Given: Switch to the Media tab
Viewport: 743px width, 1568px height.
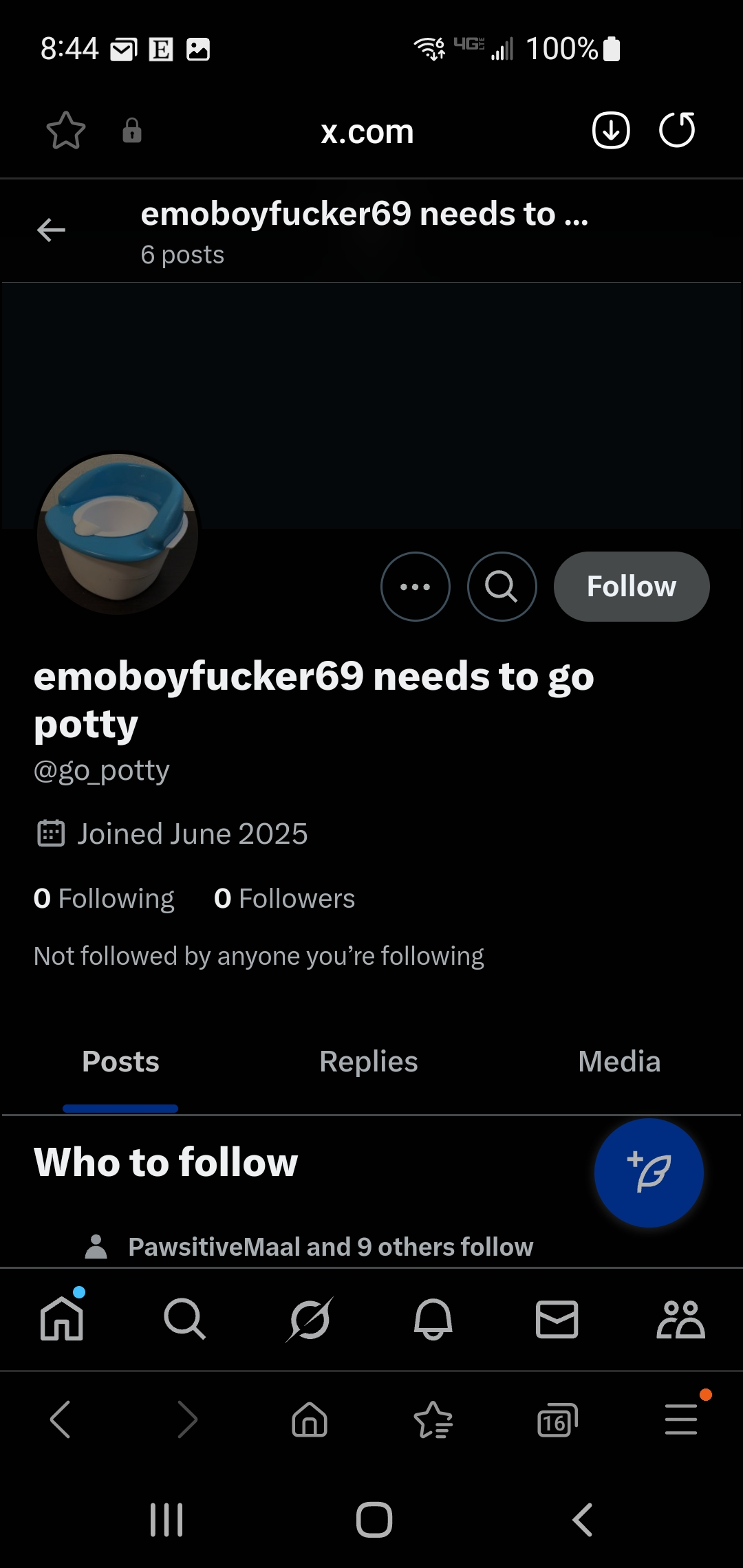Looking at the screenshot, I should coord(619,1061).
